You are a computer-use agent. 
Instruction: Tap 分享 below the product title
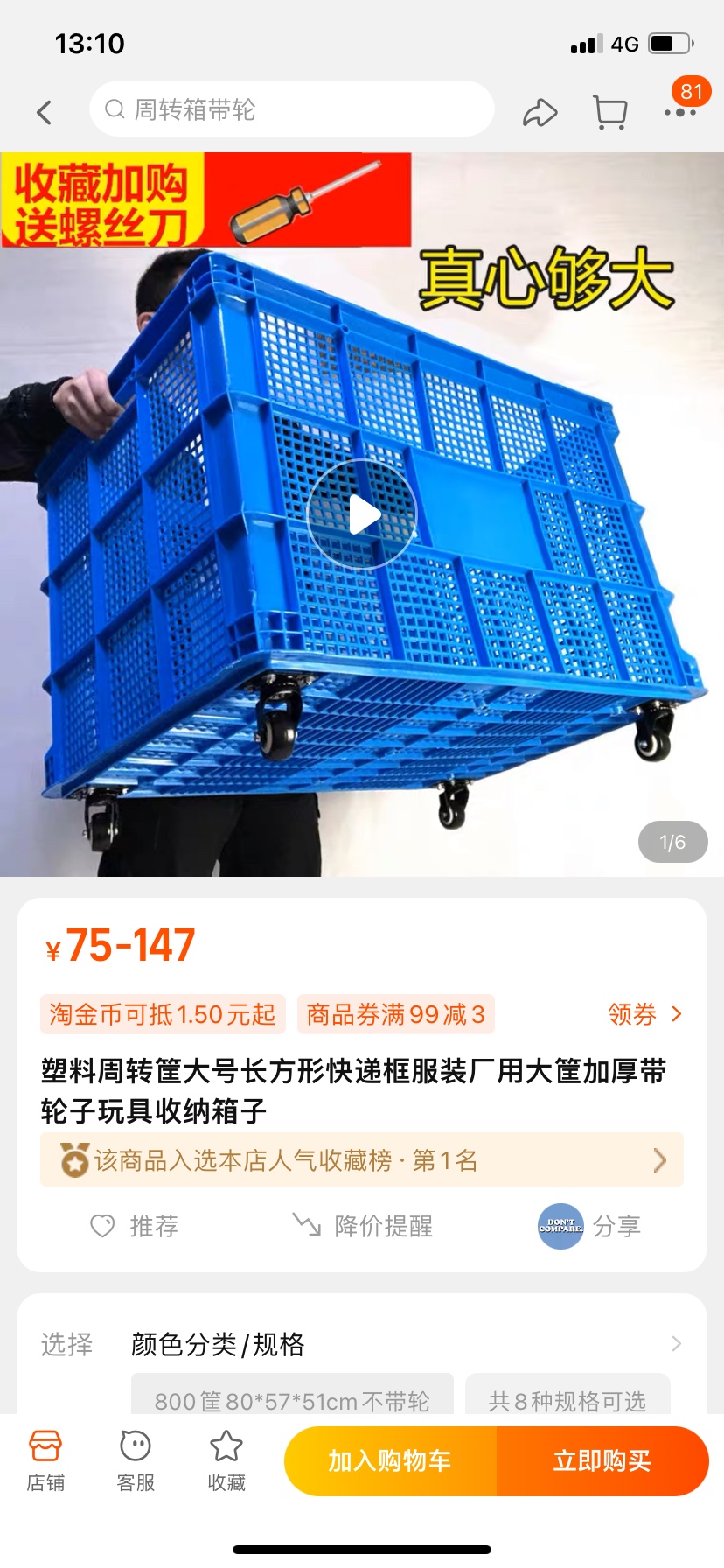pyautogui.click(x=591, y=1226)
